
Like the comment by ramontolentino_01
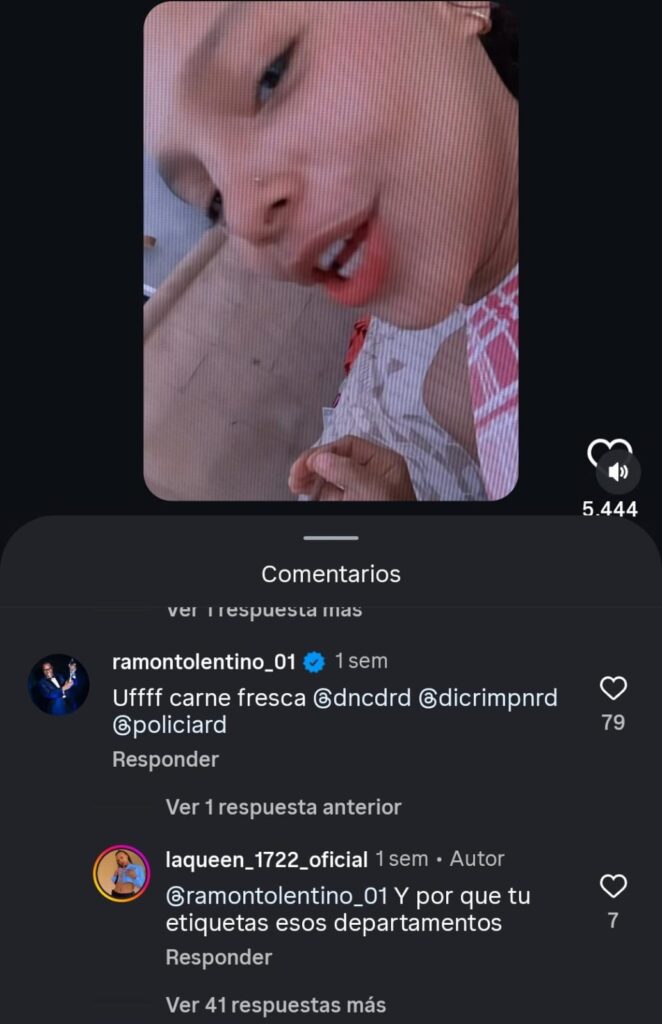click(613, 688)
